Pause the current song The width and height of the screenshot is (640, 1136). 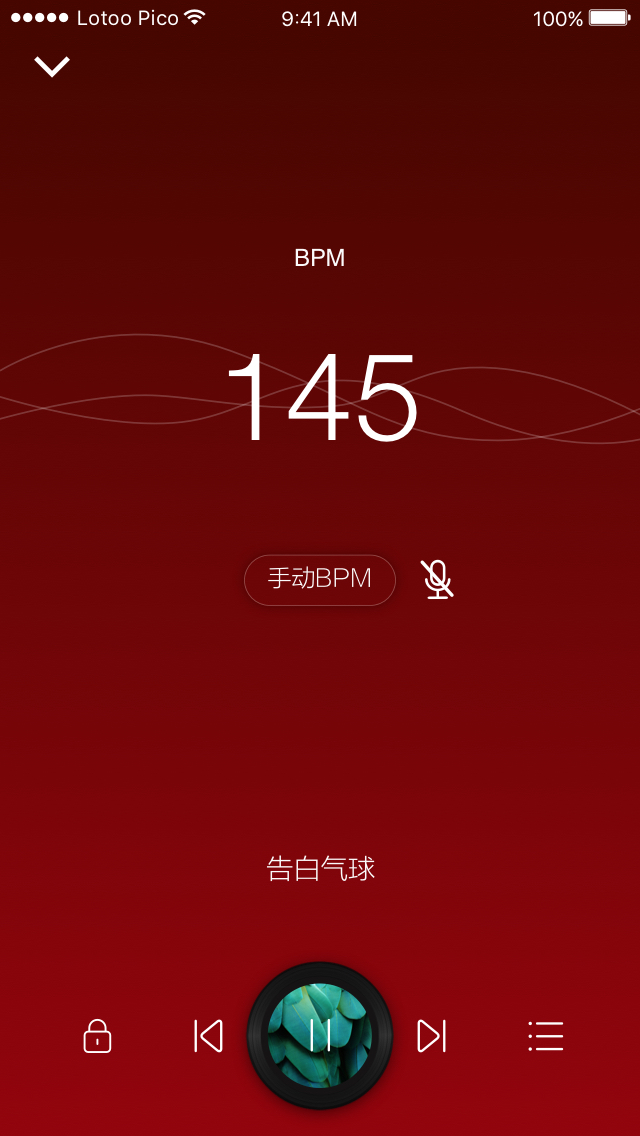pos(320,1035)
